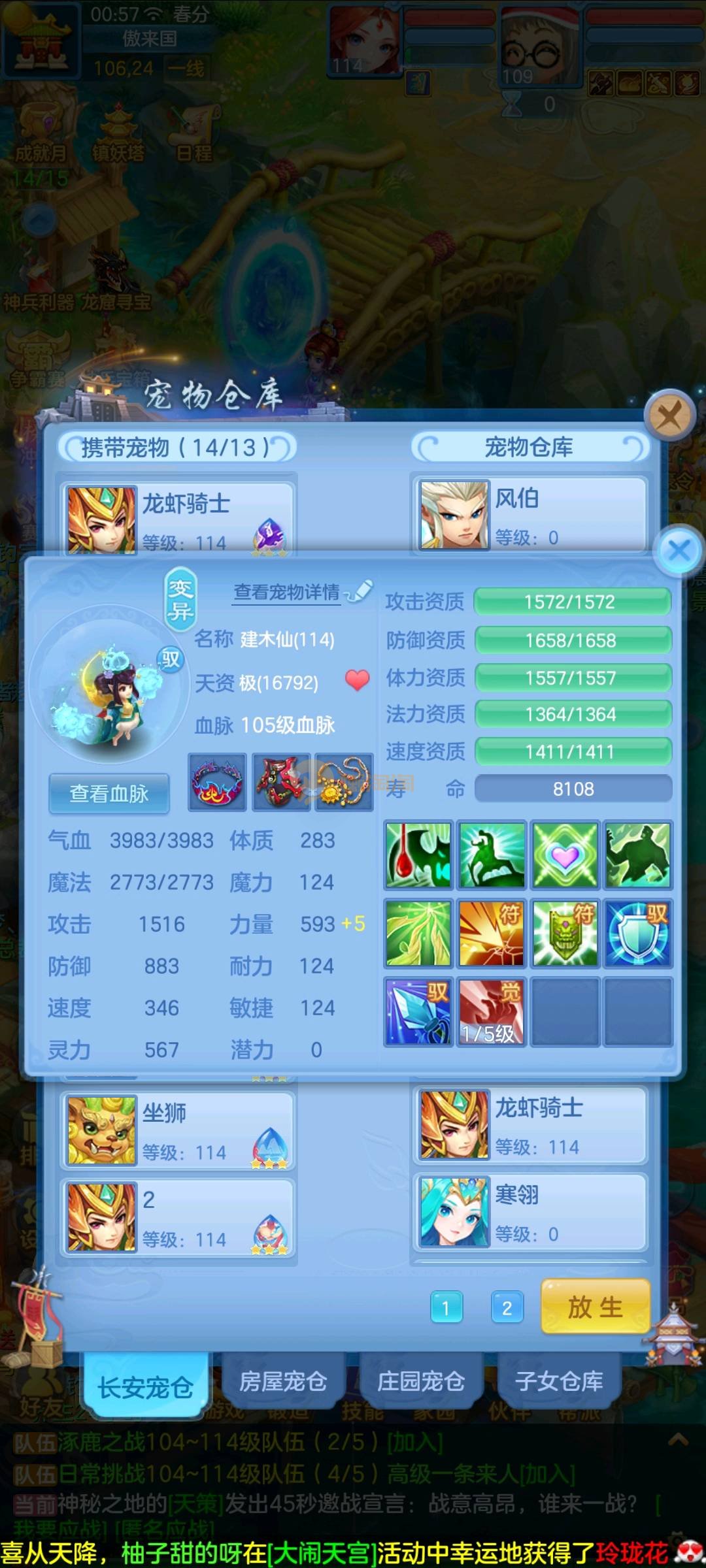Switch to 房屋宠仓 tab

(x=282, y=1381)
